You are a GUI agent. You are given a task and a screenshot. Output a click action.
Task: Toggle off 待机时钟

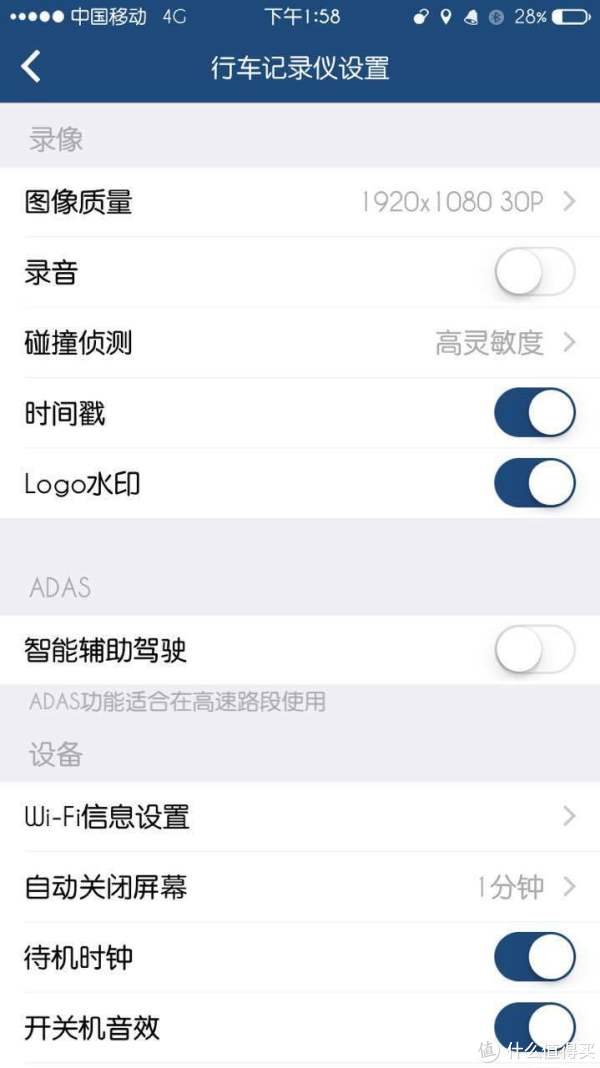pyautogui.click(x=535, y=957)
